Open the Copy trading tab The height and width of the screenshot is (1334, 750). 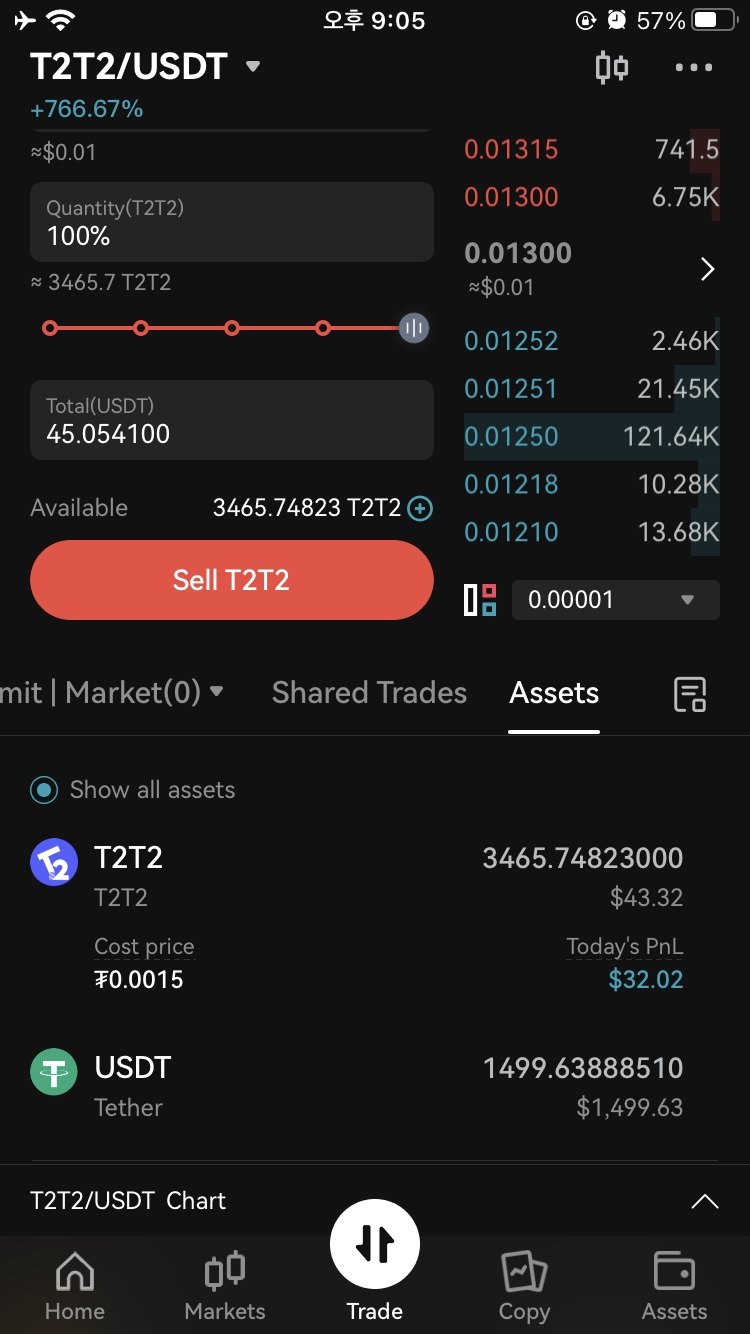[524, 1286]
